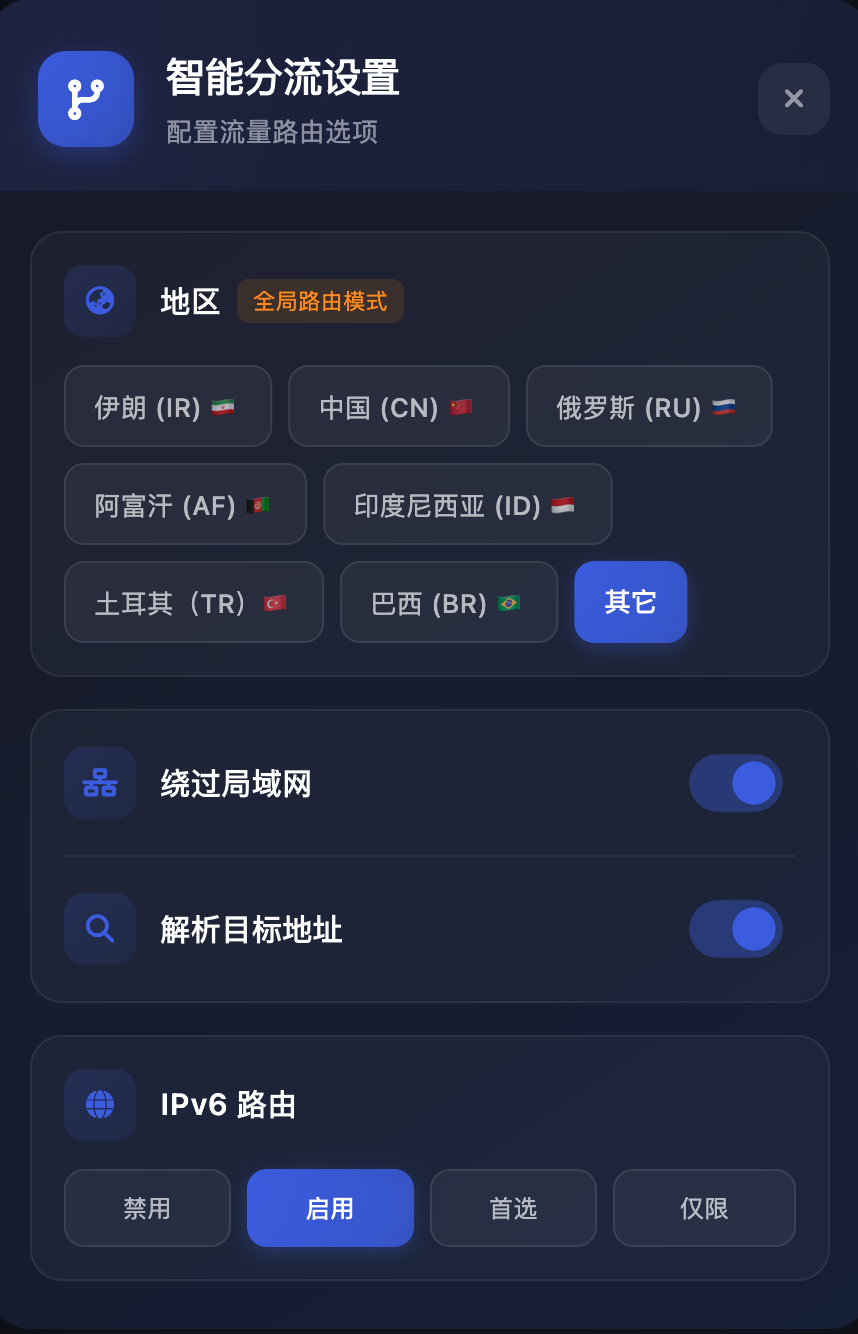Image resolution: width=858 pixels, height=1334 pixels.
Task: Pick 巴西 (BR) as region
Action: [448, 602]
